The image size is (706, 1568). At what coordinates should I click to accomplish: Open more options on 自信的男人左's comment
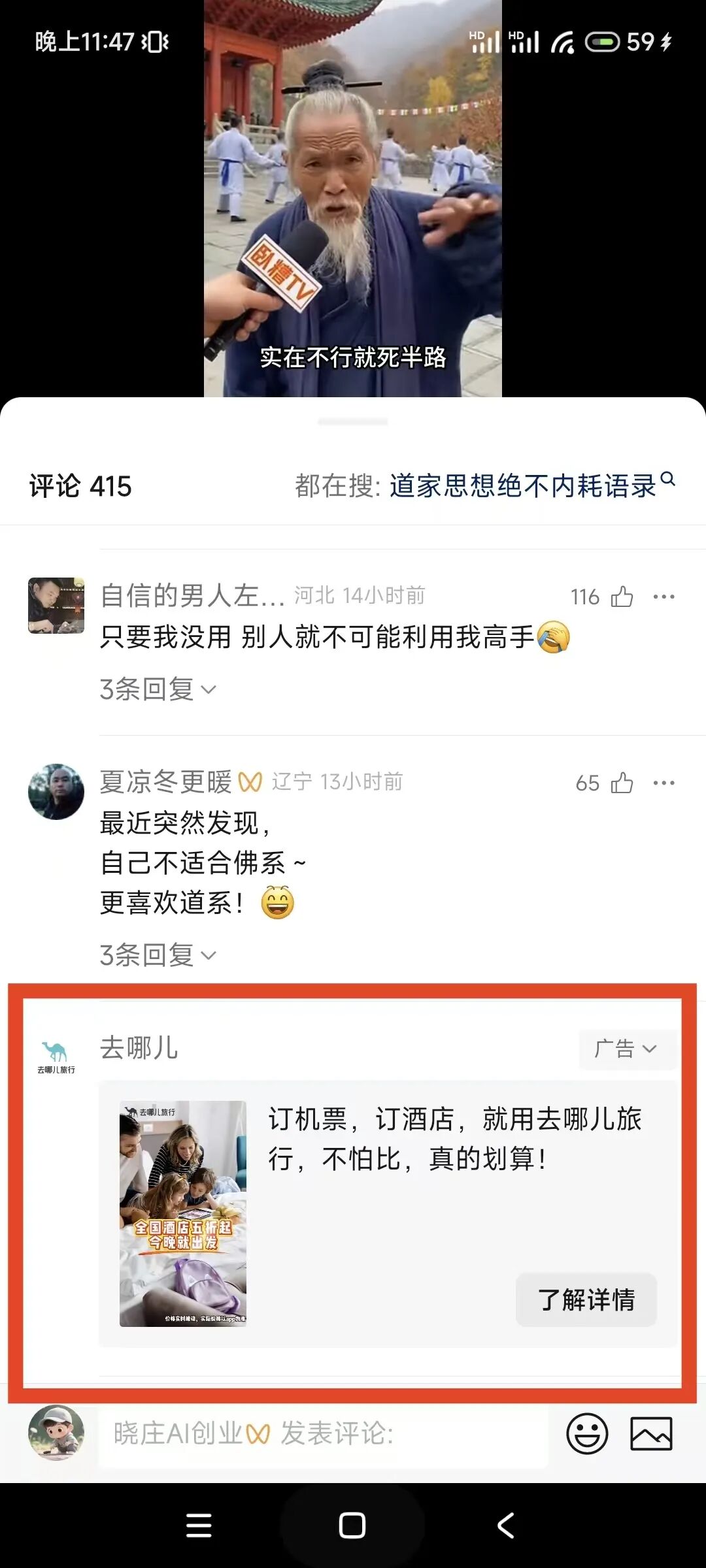pos(664,596)
